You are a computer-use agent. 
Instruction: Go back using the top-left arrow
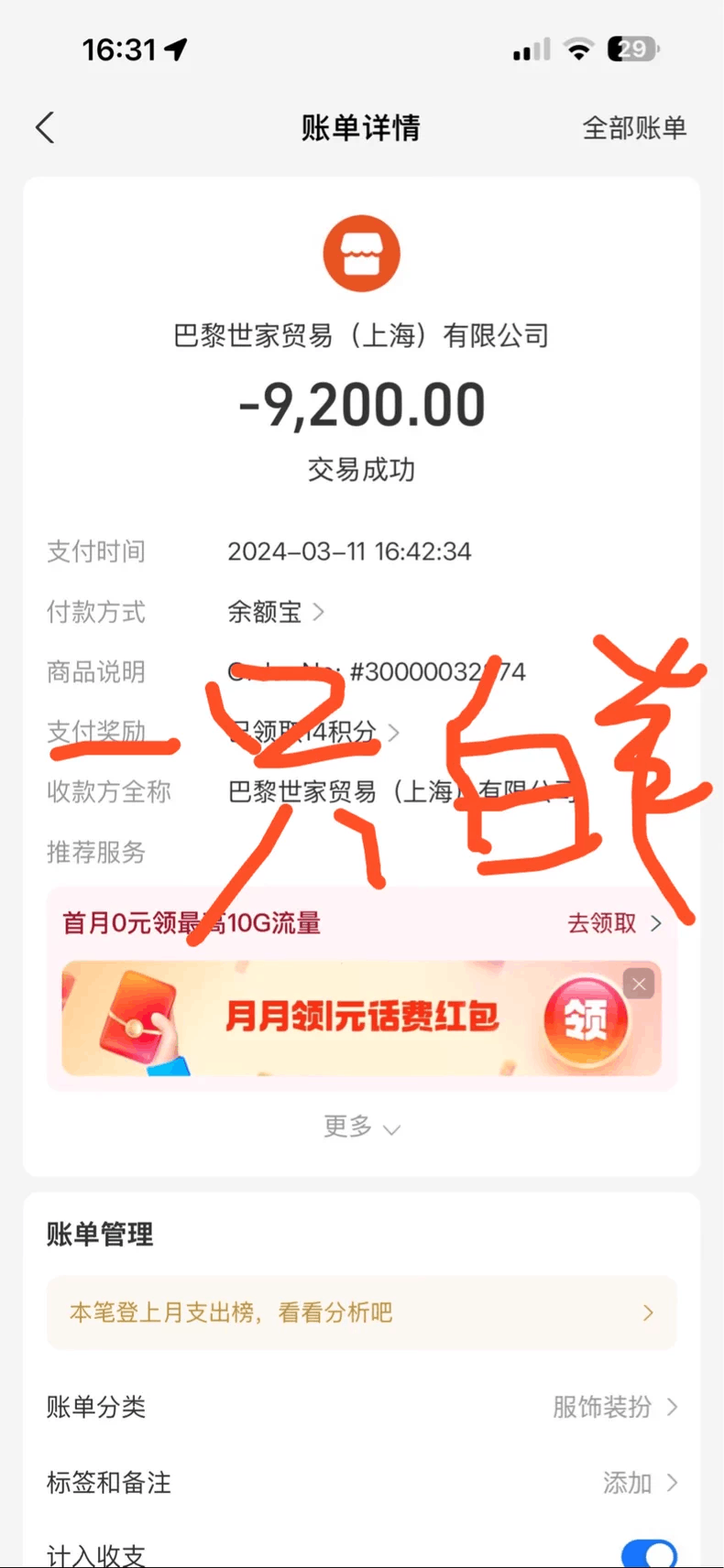[45, 128]
